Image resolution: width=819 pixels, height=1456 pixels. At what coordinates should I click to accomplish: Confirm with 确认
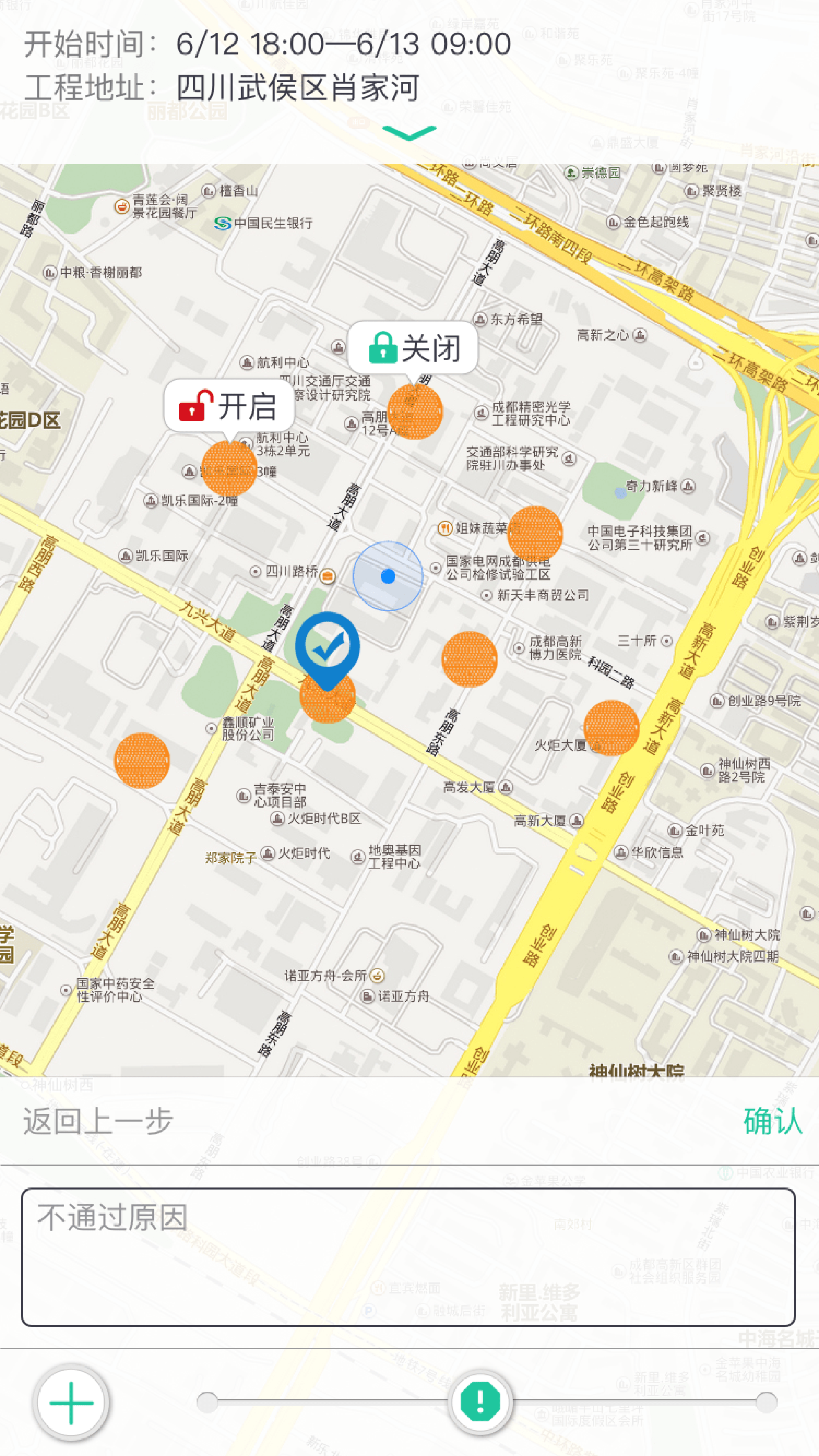(x=772, y=1121)
